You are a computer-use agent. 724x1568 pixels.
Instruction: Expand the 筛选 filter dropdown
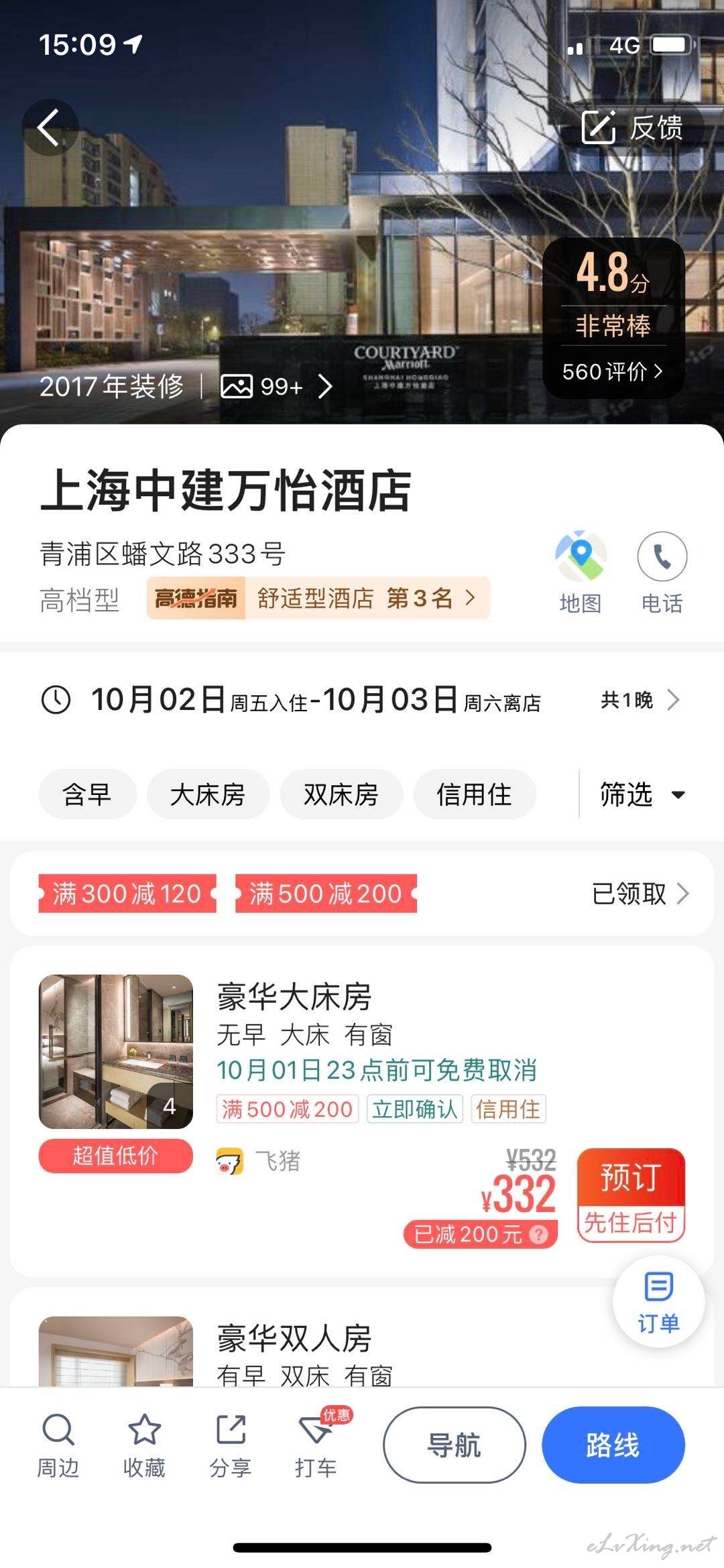642,794
